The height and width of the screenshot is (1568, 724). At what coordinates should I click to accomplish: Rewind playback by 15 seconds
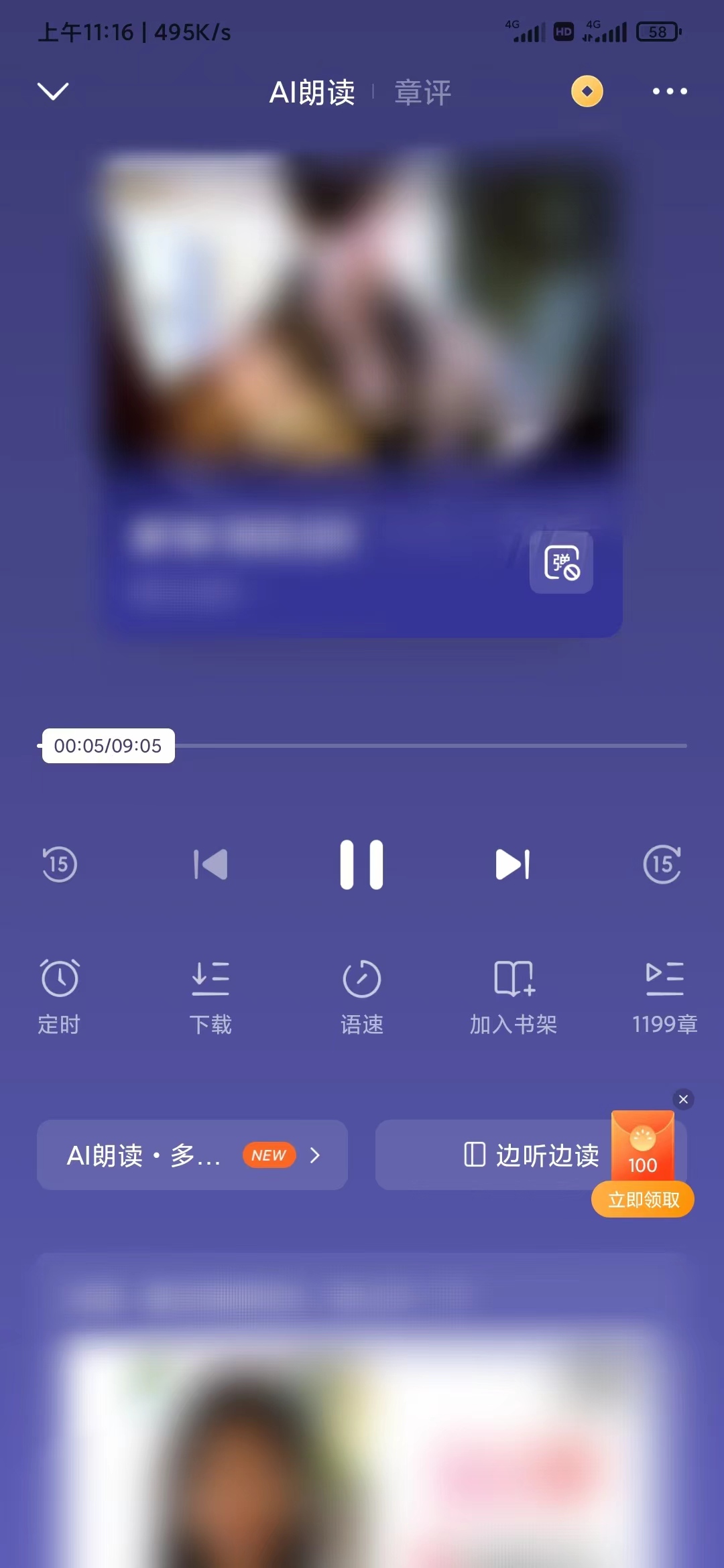(60, 864)
